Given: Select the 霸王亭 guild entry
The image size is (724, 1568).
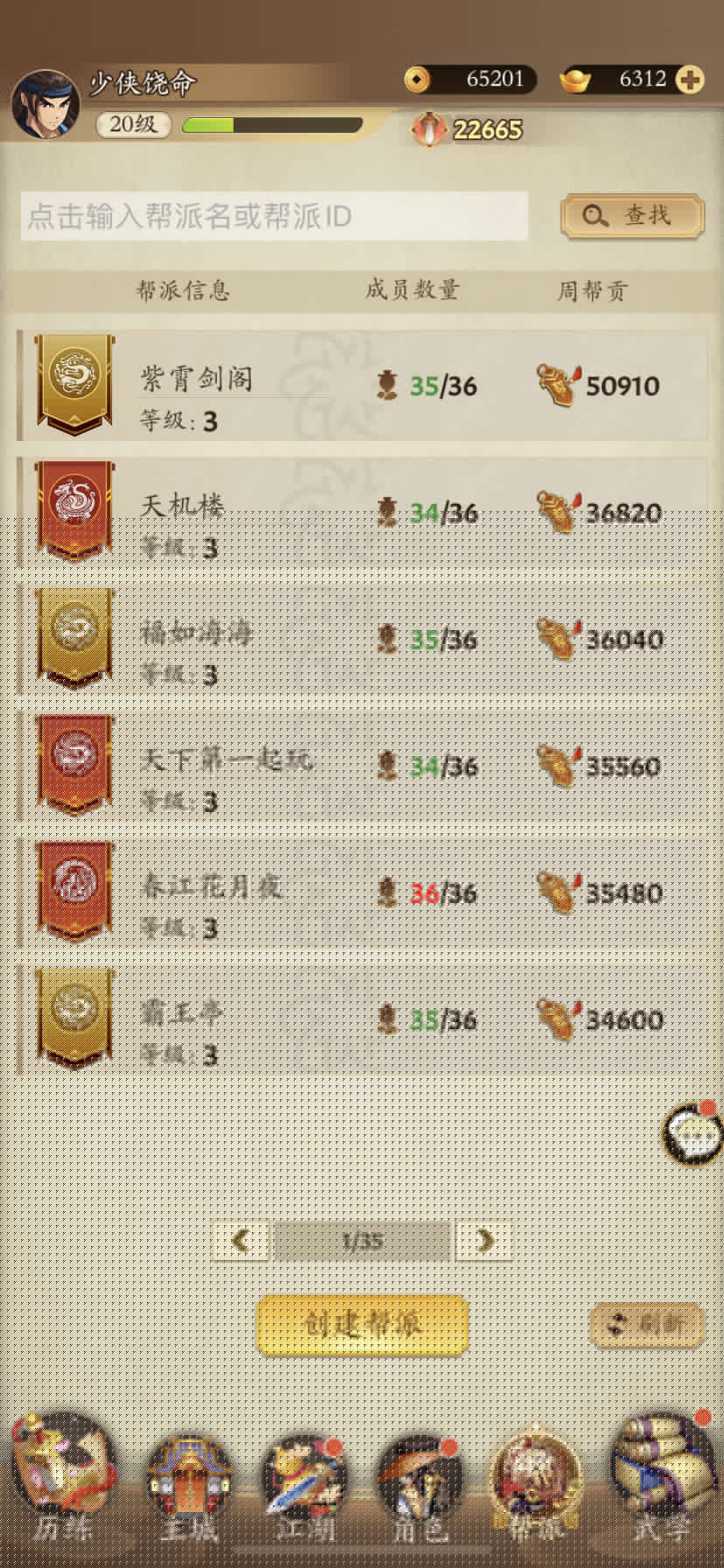Looking at the screenshot, I should coord(361,1020).
